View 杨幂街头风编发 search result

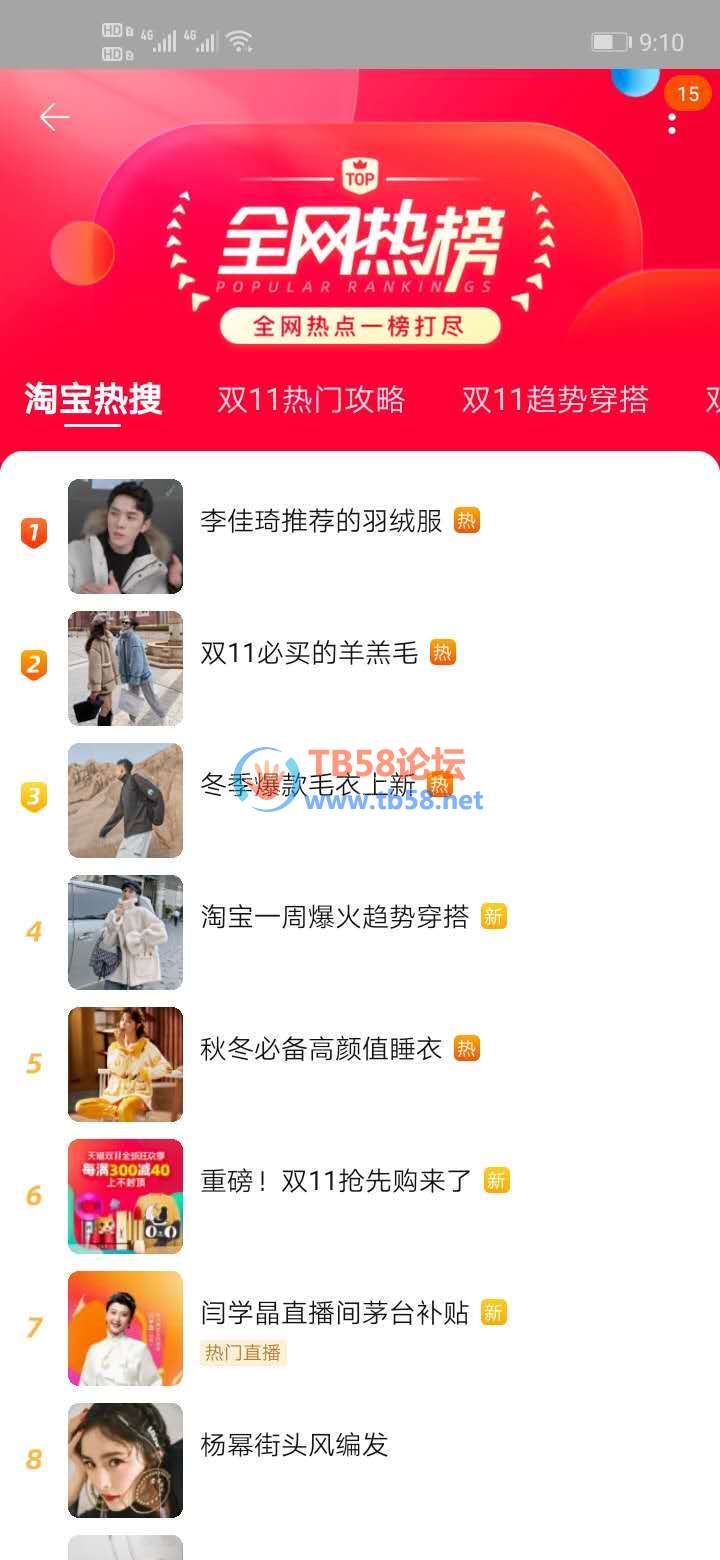[x=294, y=1445]
